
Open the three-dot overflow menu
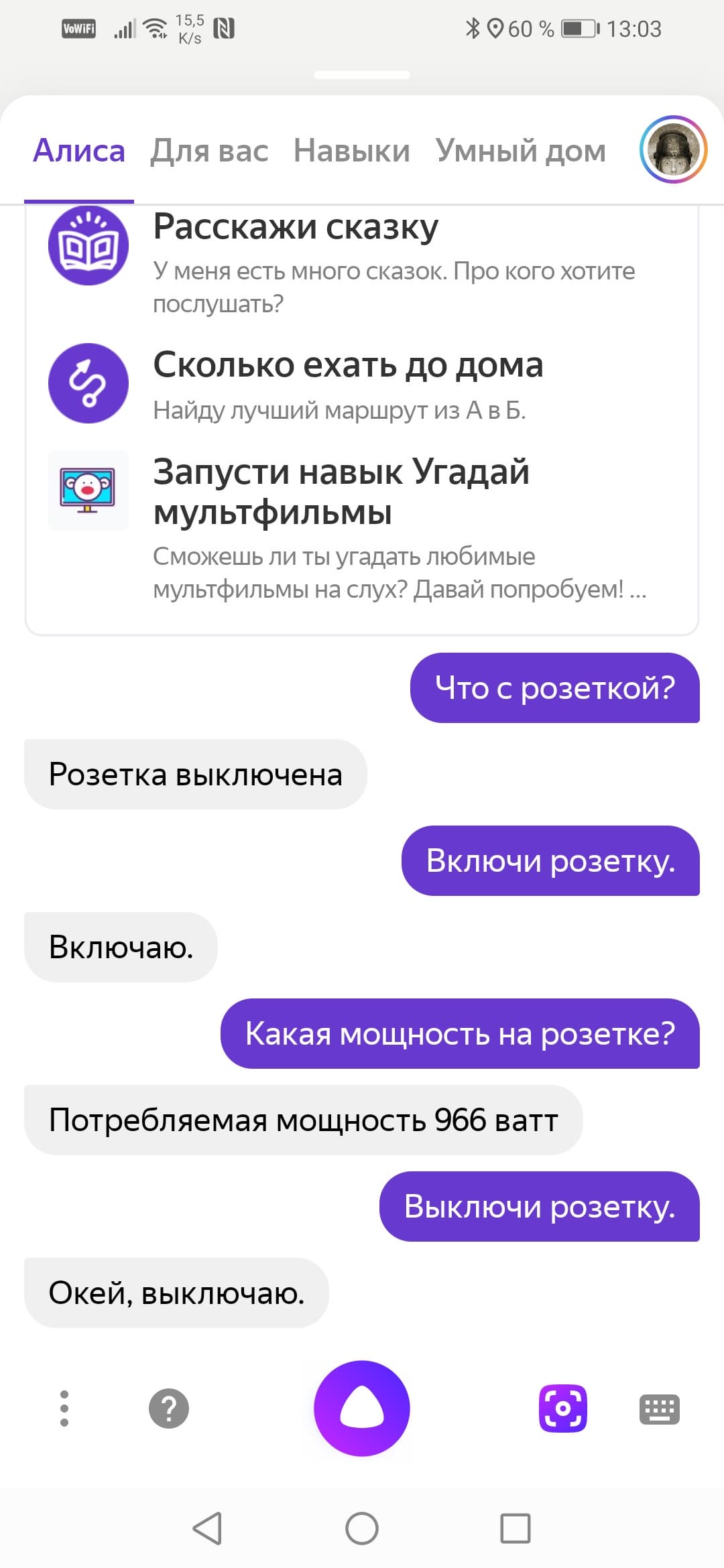coord(64,1409)
